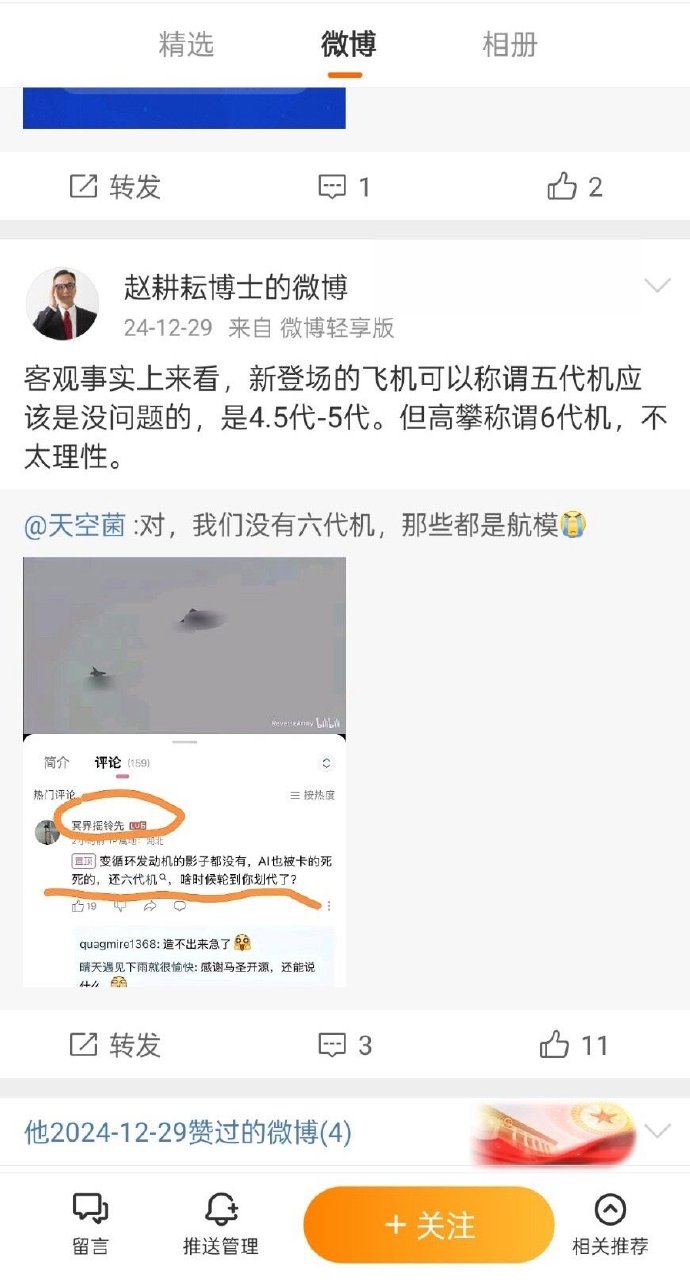Repost the post about 六代机
690x1287 pixels.
[x=114, y=1045]
